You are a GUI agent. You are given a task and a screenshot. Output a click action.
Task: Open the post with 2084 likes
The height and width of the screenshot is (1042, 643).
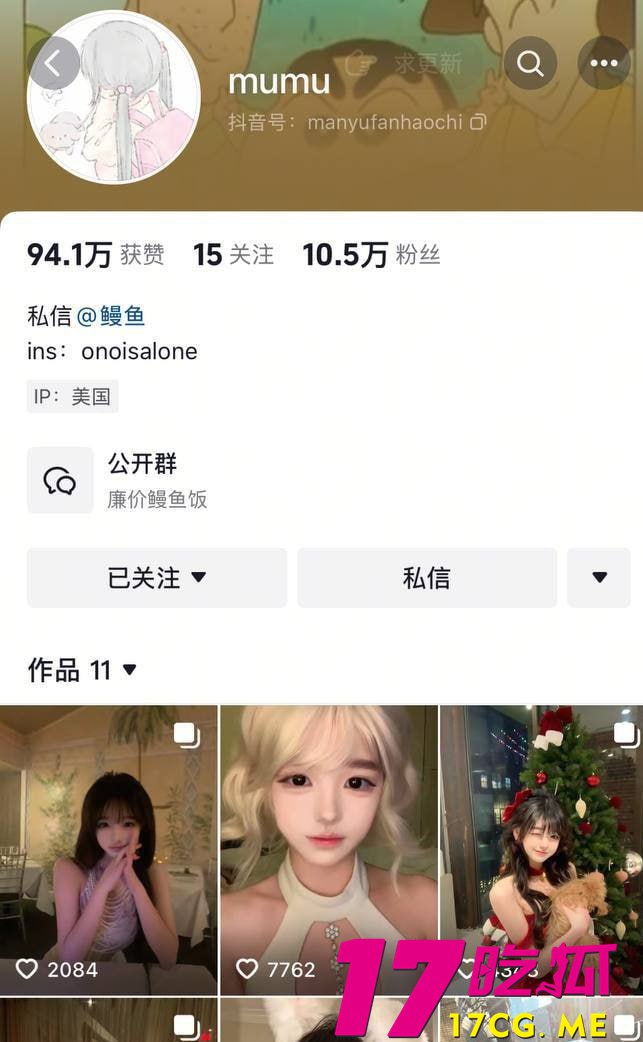pyautogui.click(x=108, y=850)
